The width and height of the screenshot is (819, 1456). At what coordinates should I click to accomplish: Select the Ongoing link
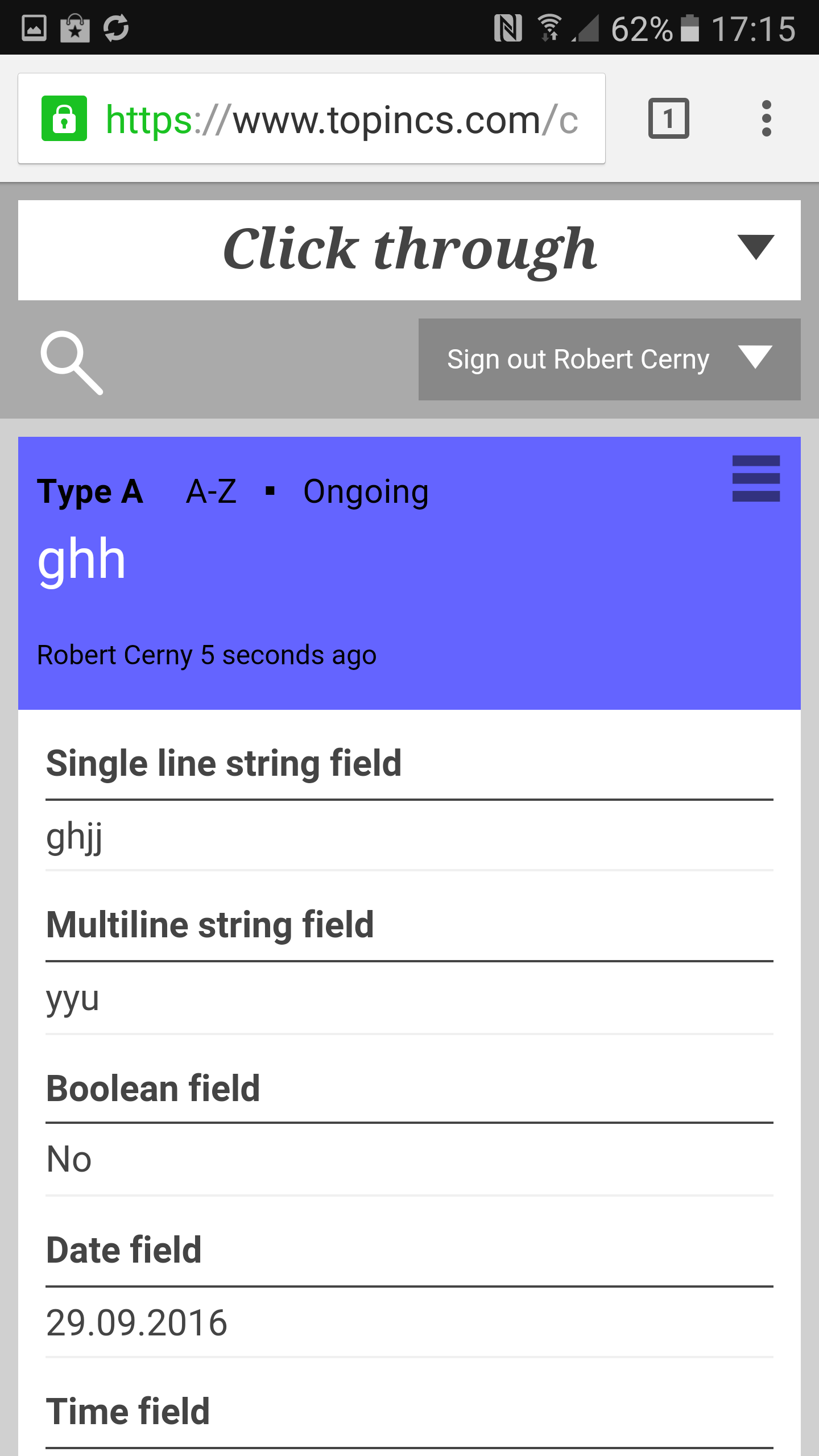point(366,491)
